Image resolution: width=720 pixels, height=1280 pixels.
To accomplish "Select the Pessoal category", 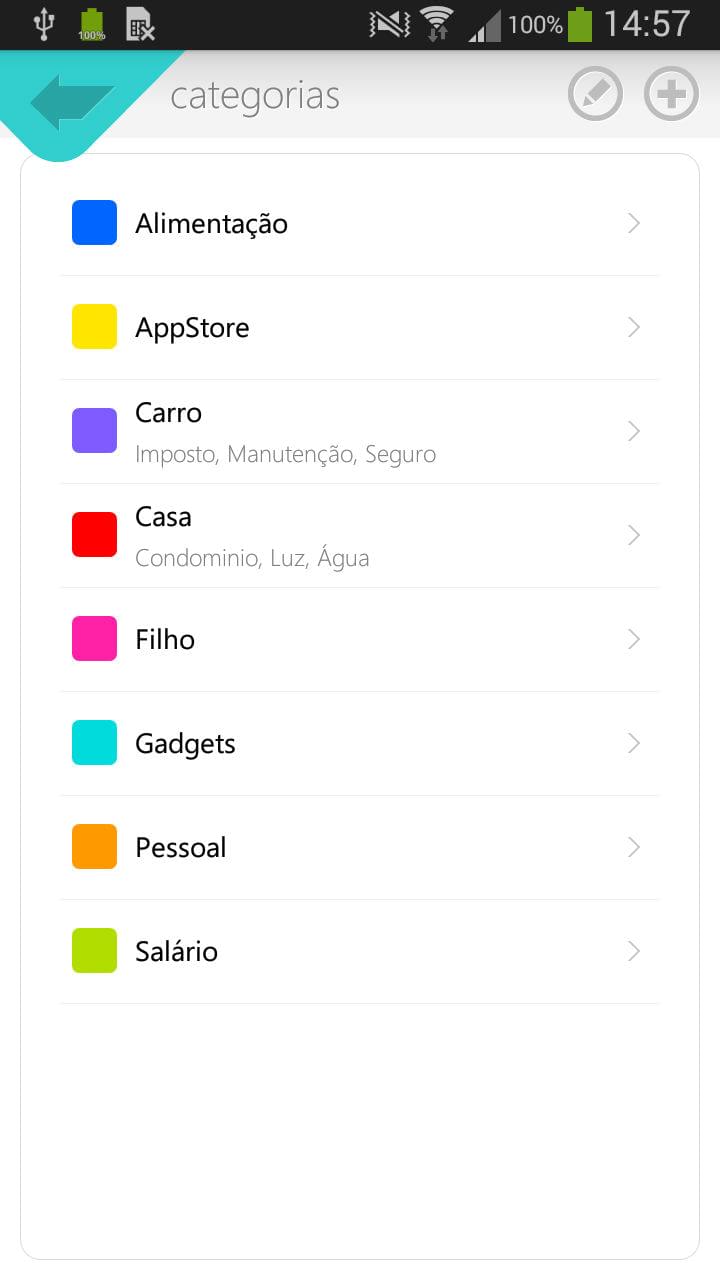I will (360, 848).
